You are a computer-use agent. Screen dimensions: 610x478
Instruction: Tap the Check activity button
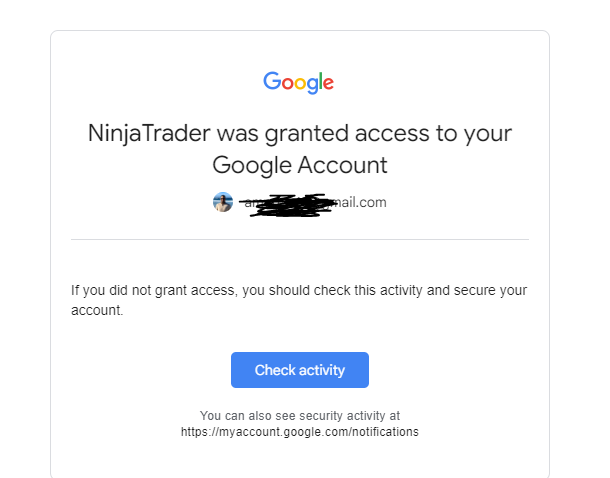pos(299,370)
